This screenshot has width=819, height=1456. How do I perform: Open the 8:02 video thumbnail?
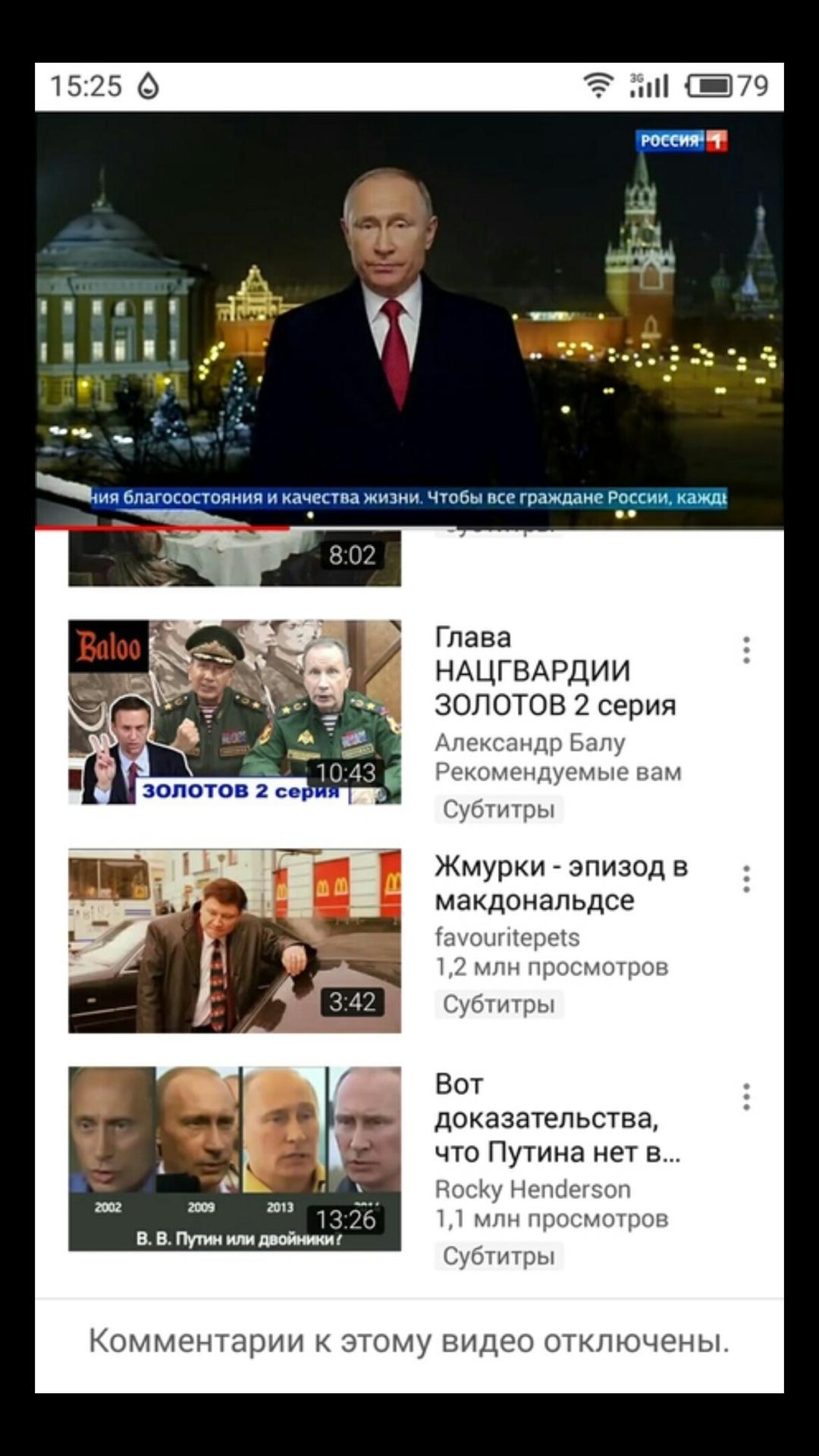point(234,560)
